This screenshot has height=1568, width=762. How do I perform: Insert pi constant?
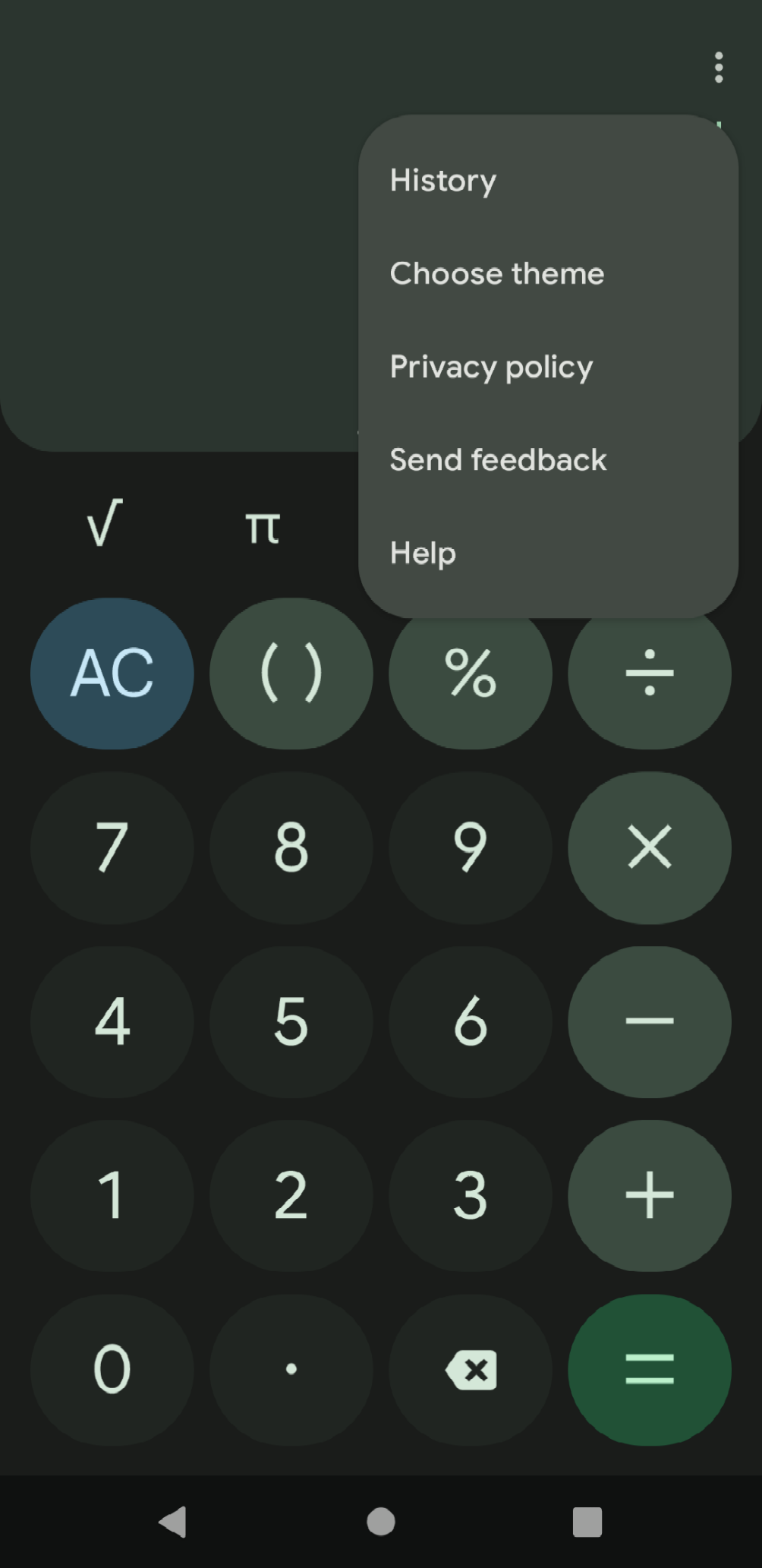(263, 526)
